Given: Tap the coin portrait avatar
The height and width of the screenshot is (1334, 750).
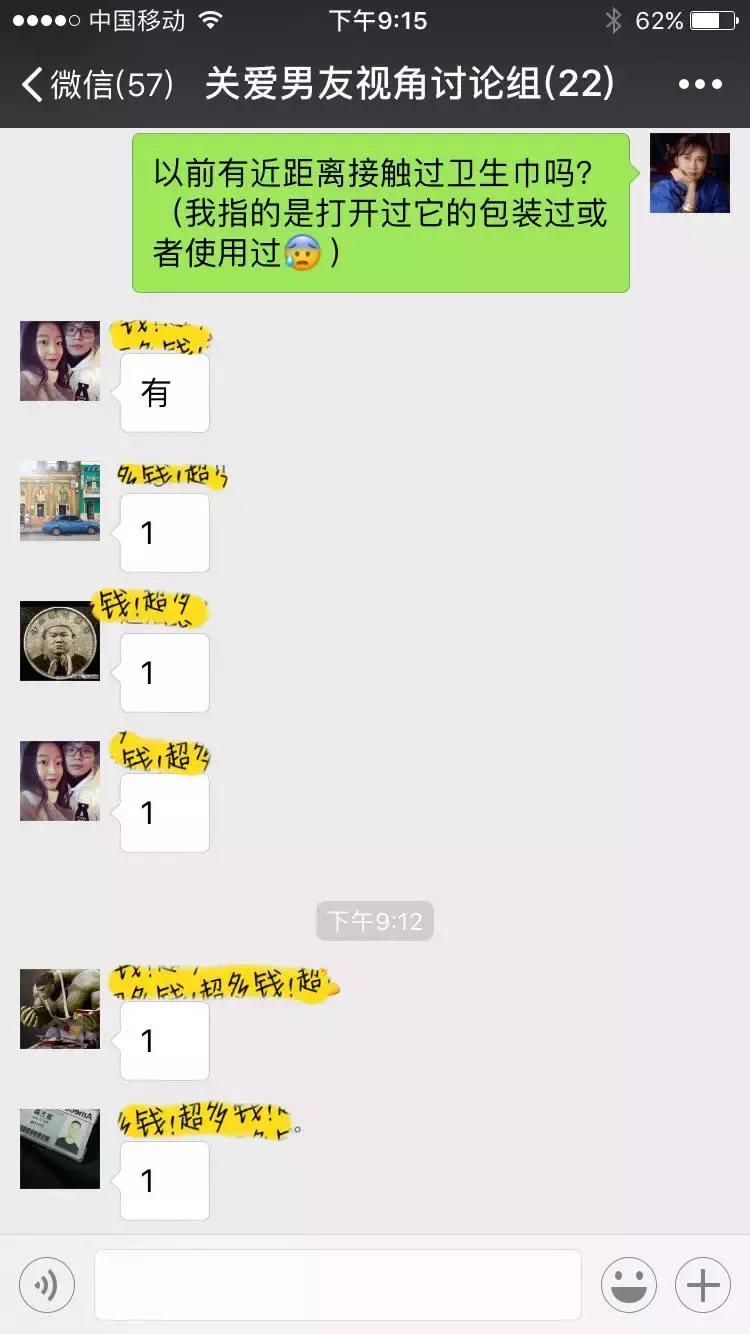Looking at the screenshot, I should pos(59,642).
